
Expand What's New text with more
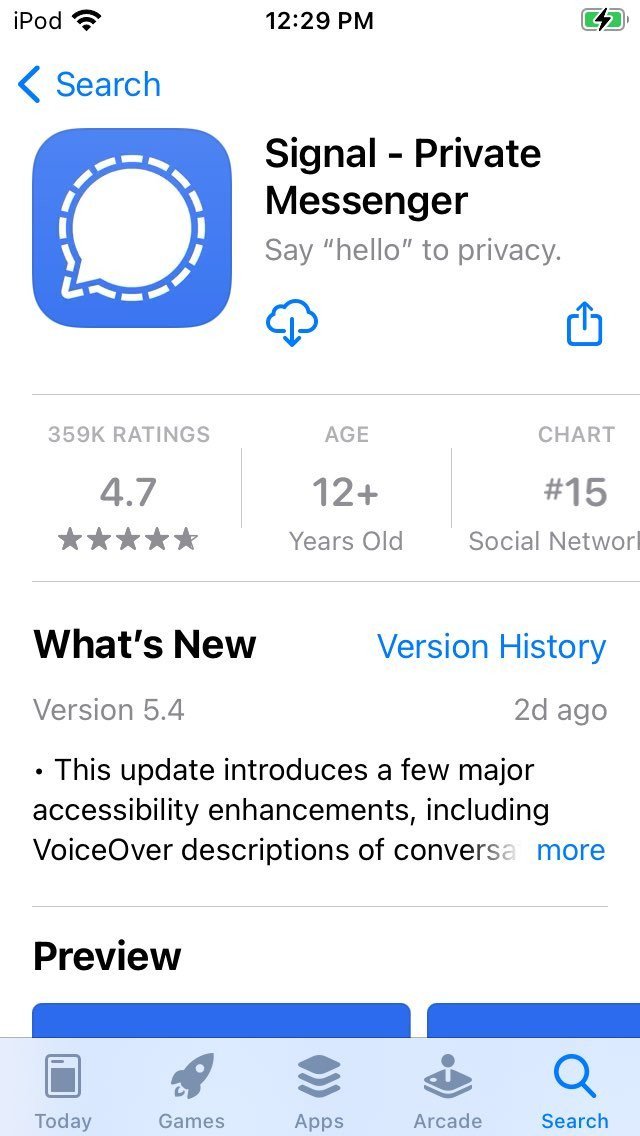(570, 850)
